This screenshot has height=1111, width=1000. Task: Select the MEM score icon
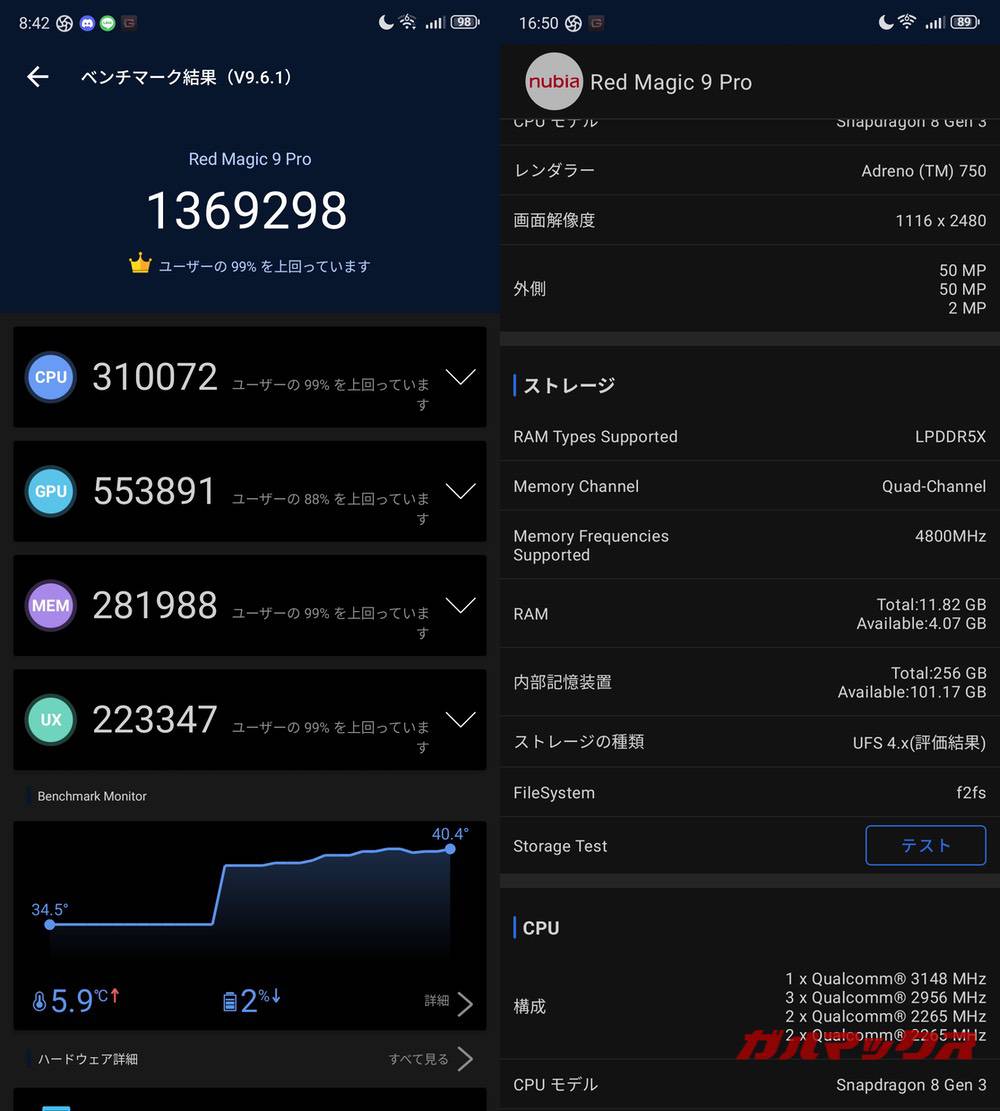coord(50,605)
